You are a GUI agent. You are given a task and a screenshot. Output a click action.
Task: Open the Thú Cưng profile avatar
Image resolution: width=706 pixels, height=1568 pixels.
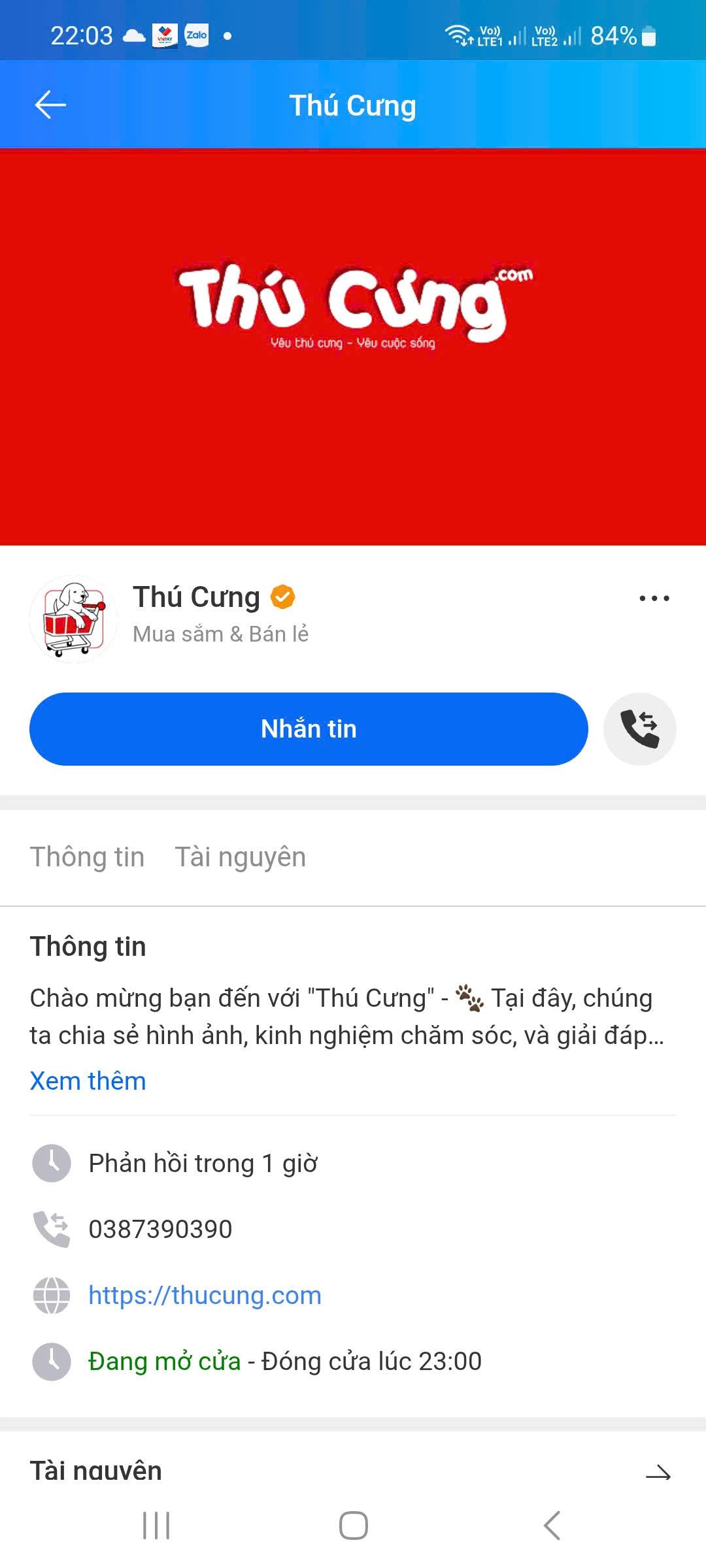(73, 619)
